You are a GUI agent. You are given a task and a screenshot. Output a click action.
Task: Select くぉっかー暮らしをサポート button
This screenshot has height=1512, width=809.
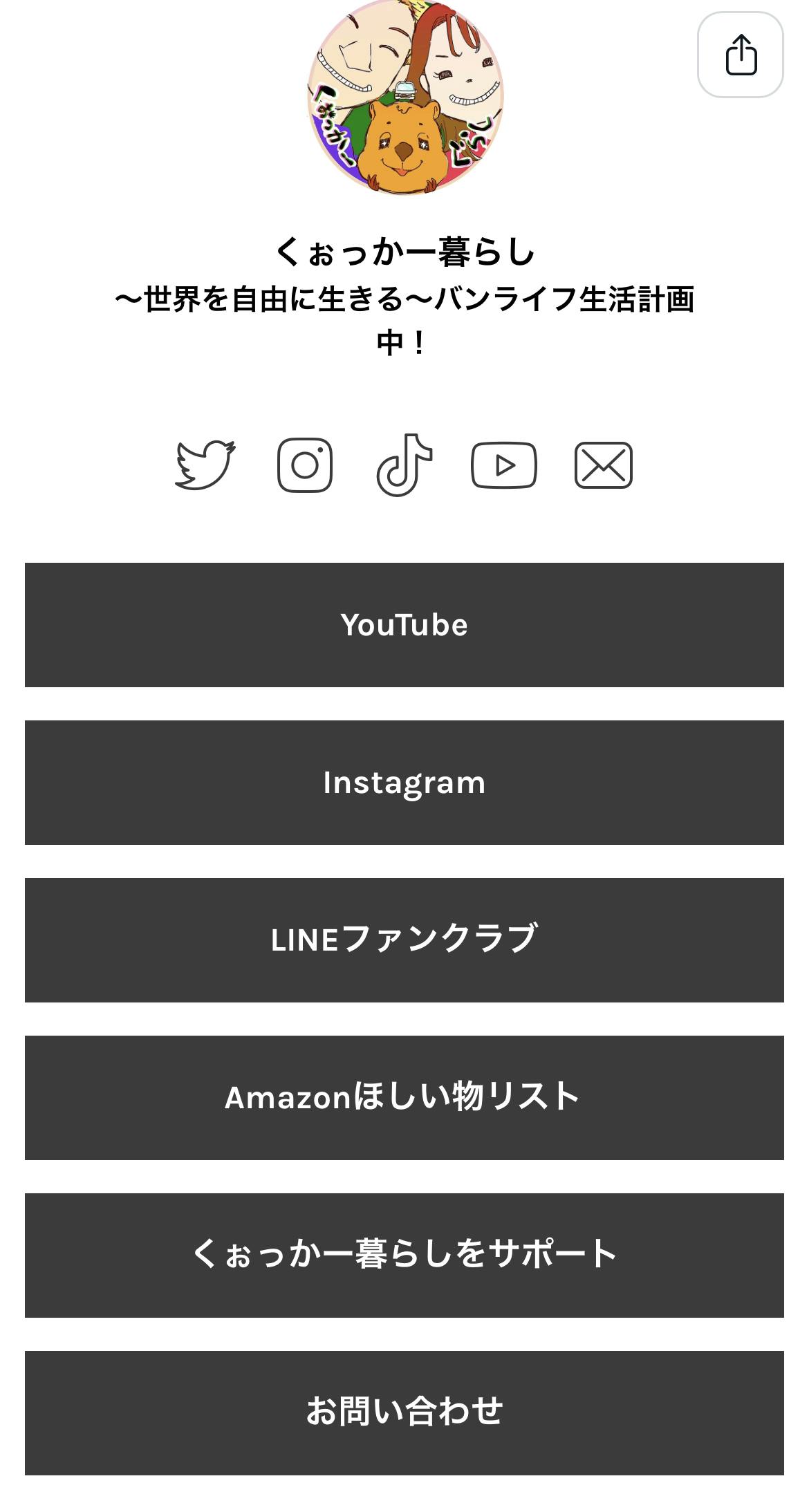pyautogui.click(x=404, y=1256)
